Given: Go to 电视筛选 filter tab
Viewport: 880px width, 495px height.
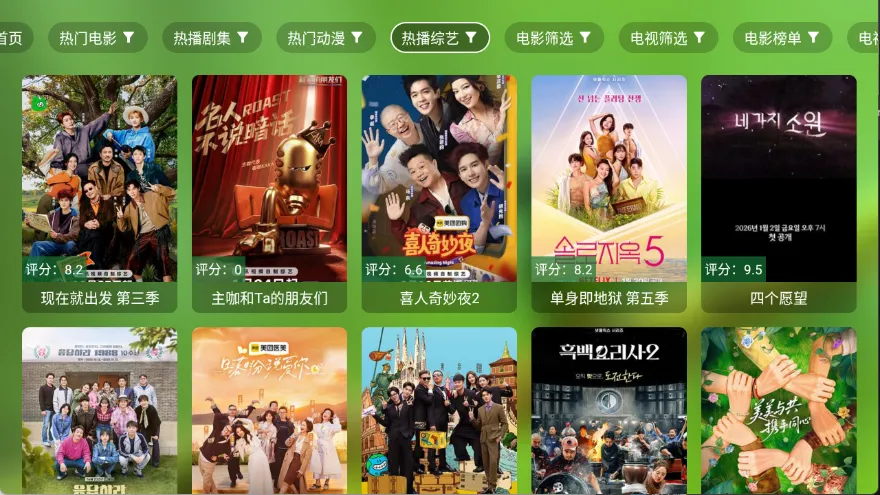Looking at the screenshot, I should tap(668, 38).
